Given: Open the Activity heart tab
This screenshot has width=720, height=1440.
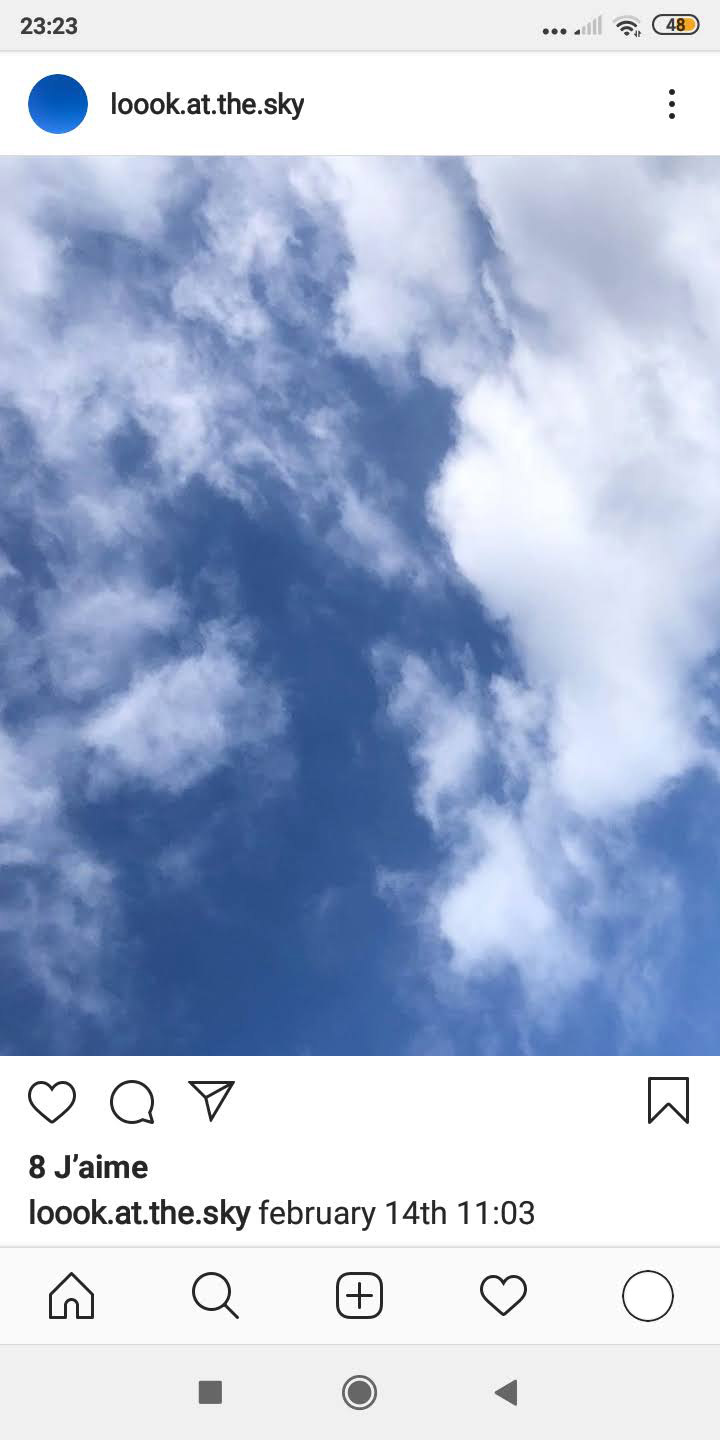Looking at the screenshot, I should (x=503, y=1296).
